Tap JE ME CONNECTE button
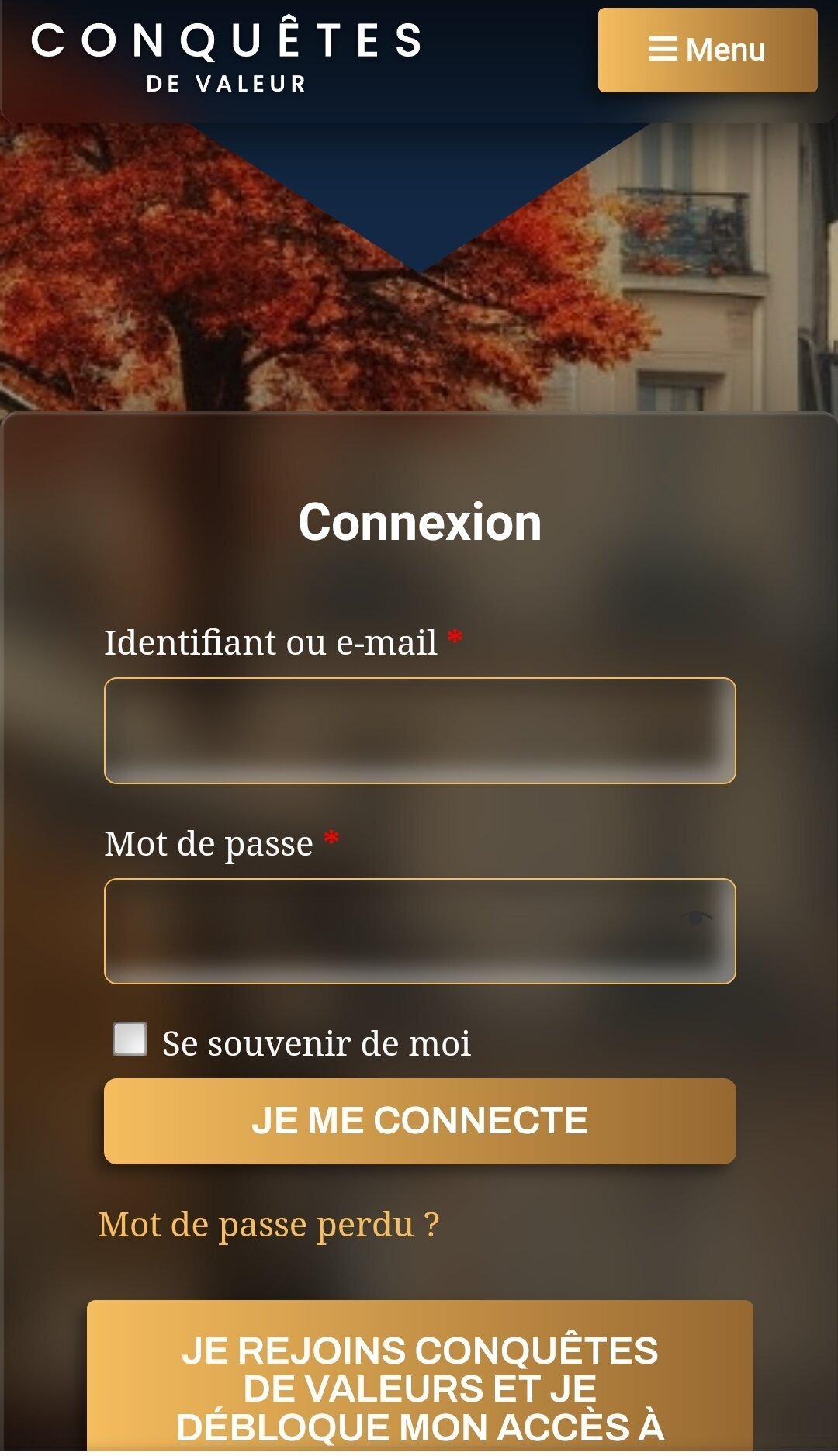Image resolution: width=838 pixels, height=1456 pixels. point(420,1120)
